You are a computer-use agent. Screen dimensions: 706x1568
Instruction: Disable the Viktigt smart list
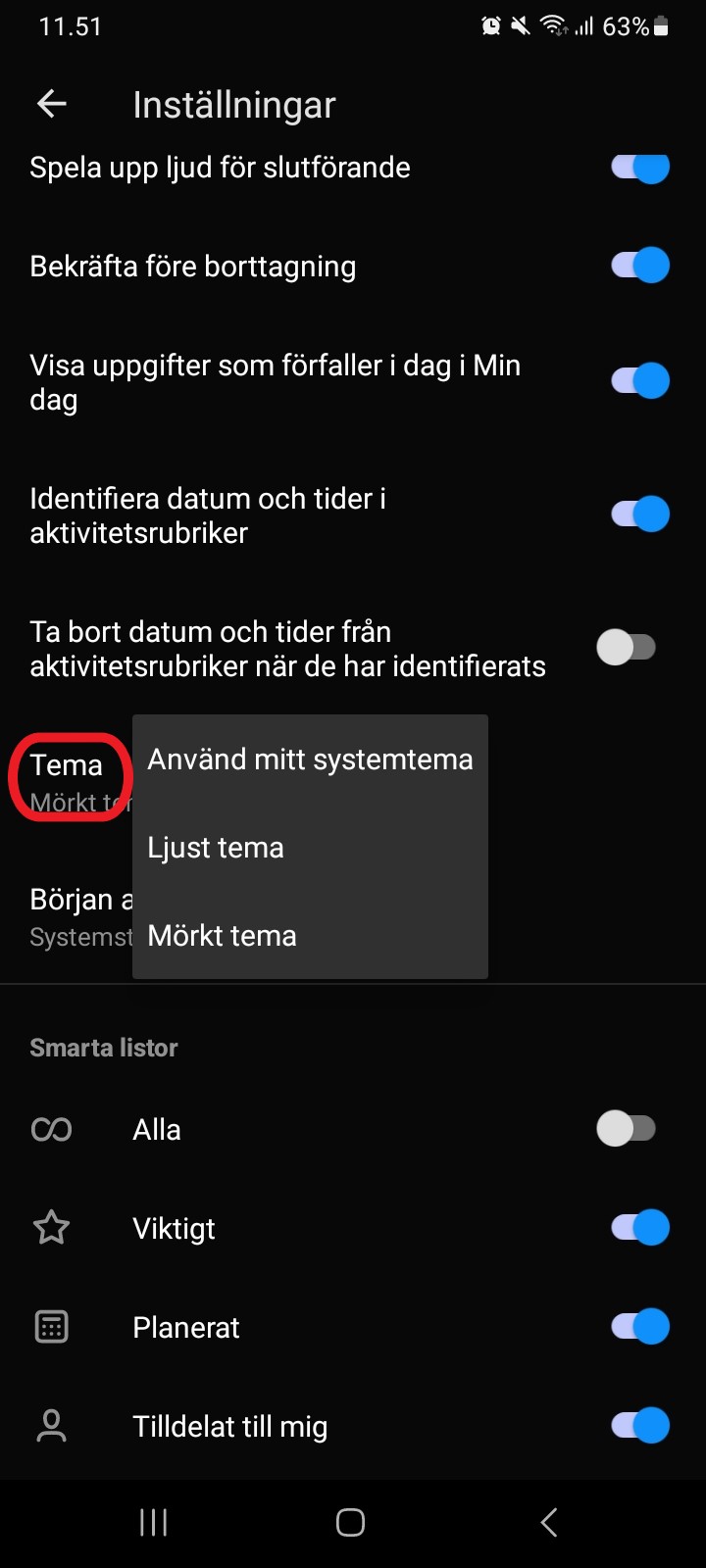[x=640, y=1228]
